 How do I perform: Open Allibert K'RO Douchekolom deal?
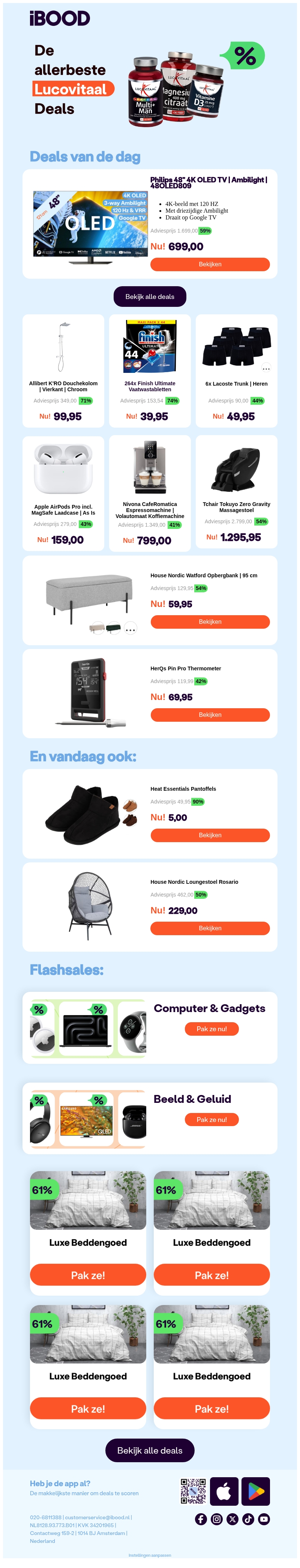63,371
